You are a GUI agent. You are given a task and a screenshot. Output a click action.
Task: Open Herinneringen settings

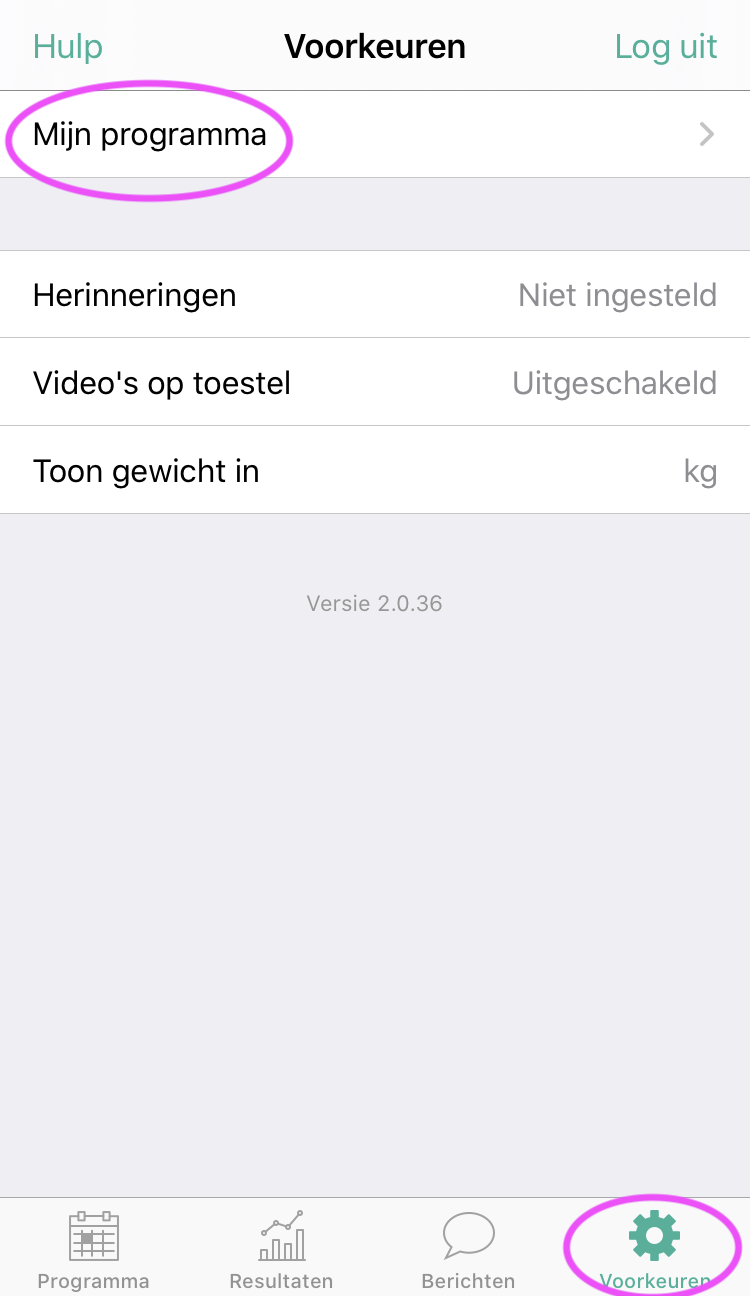375,295
